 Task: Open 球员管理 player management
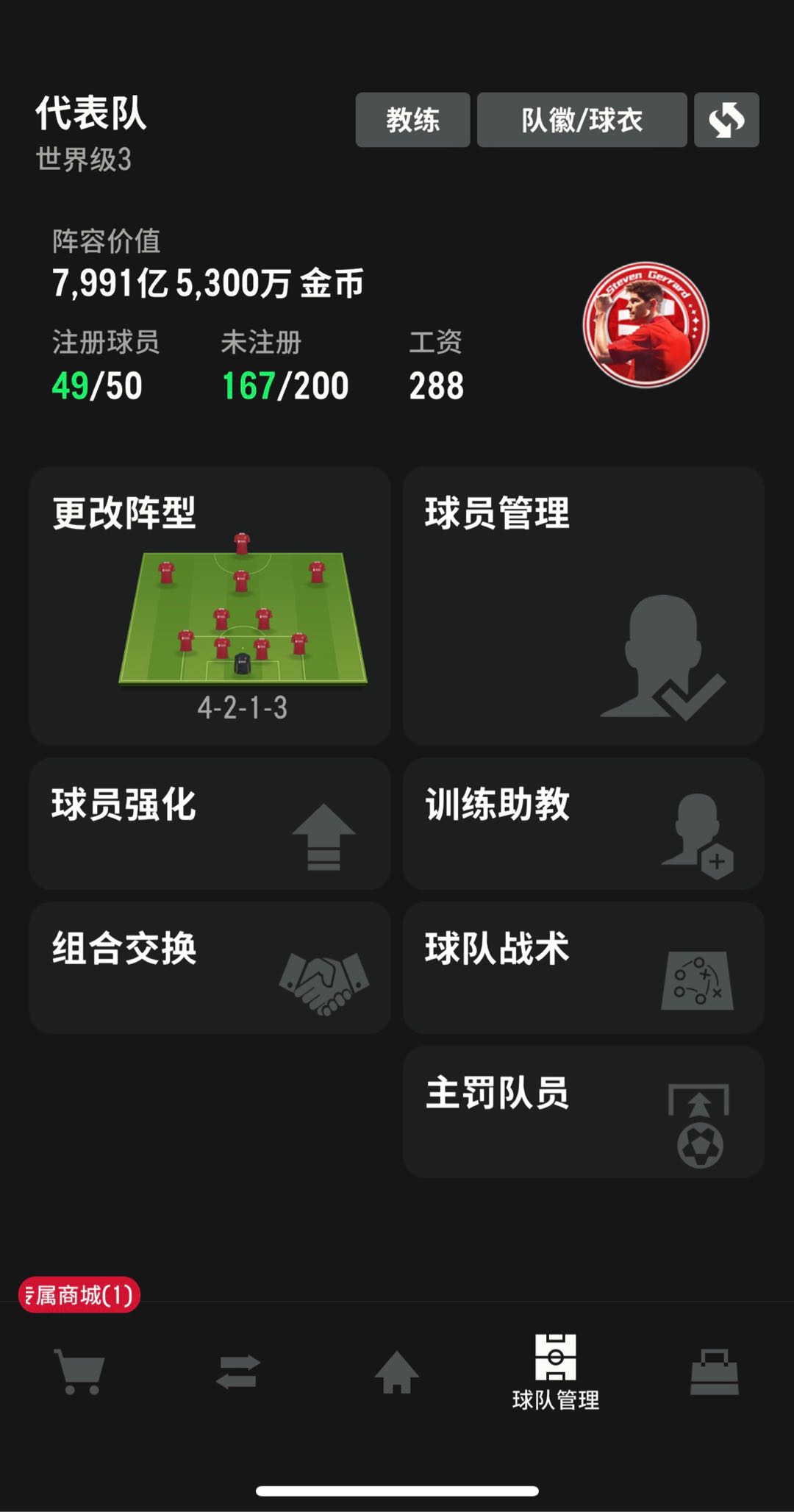pyautogui.click(x=583, y=605)
